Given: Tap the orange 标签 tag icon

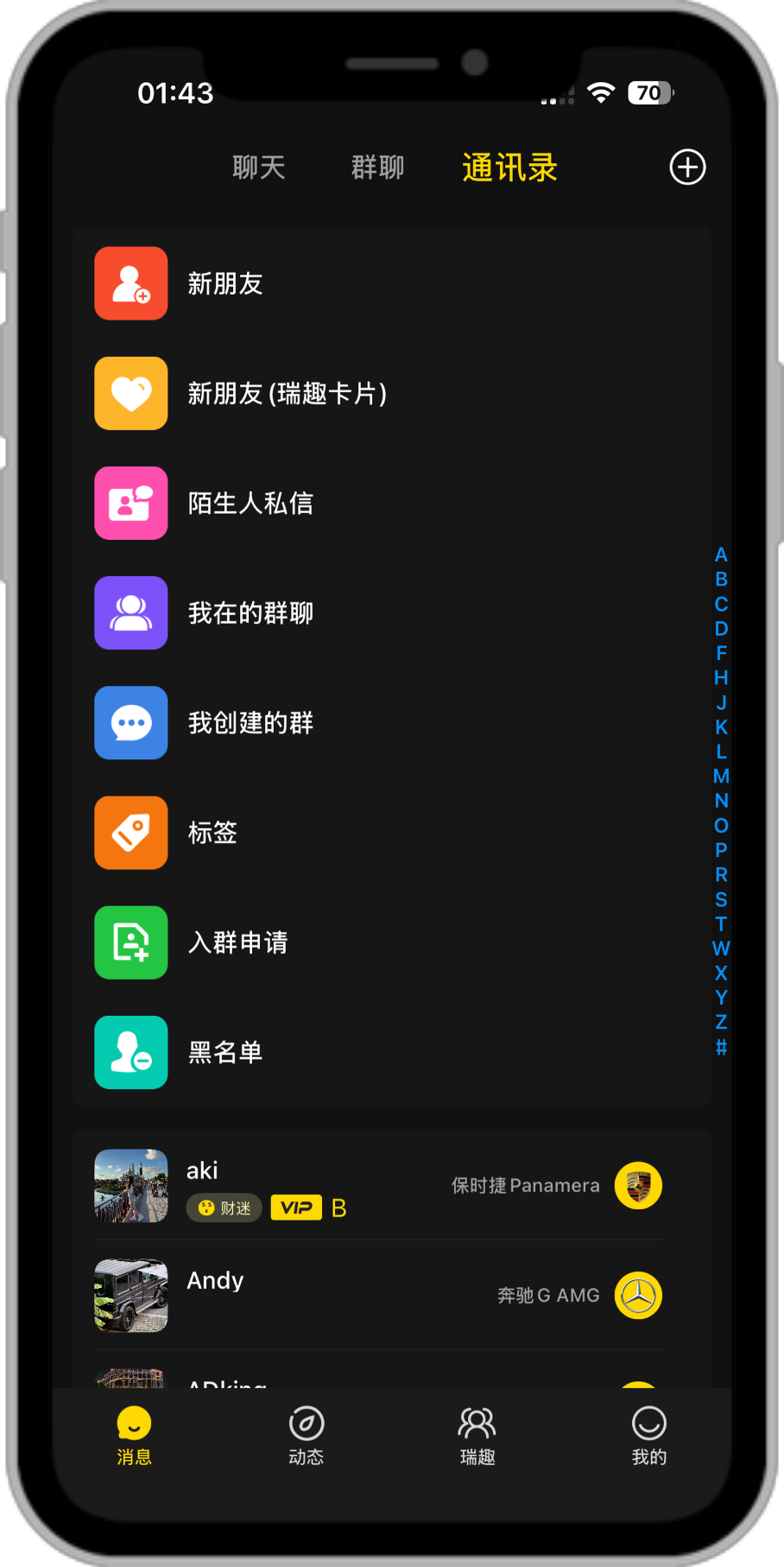Looking at the screenshot, I should [130, 832].
